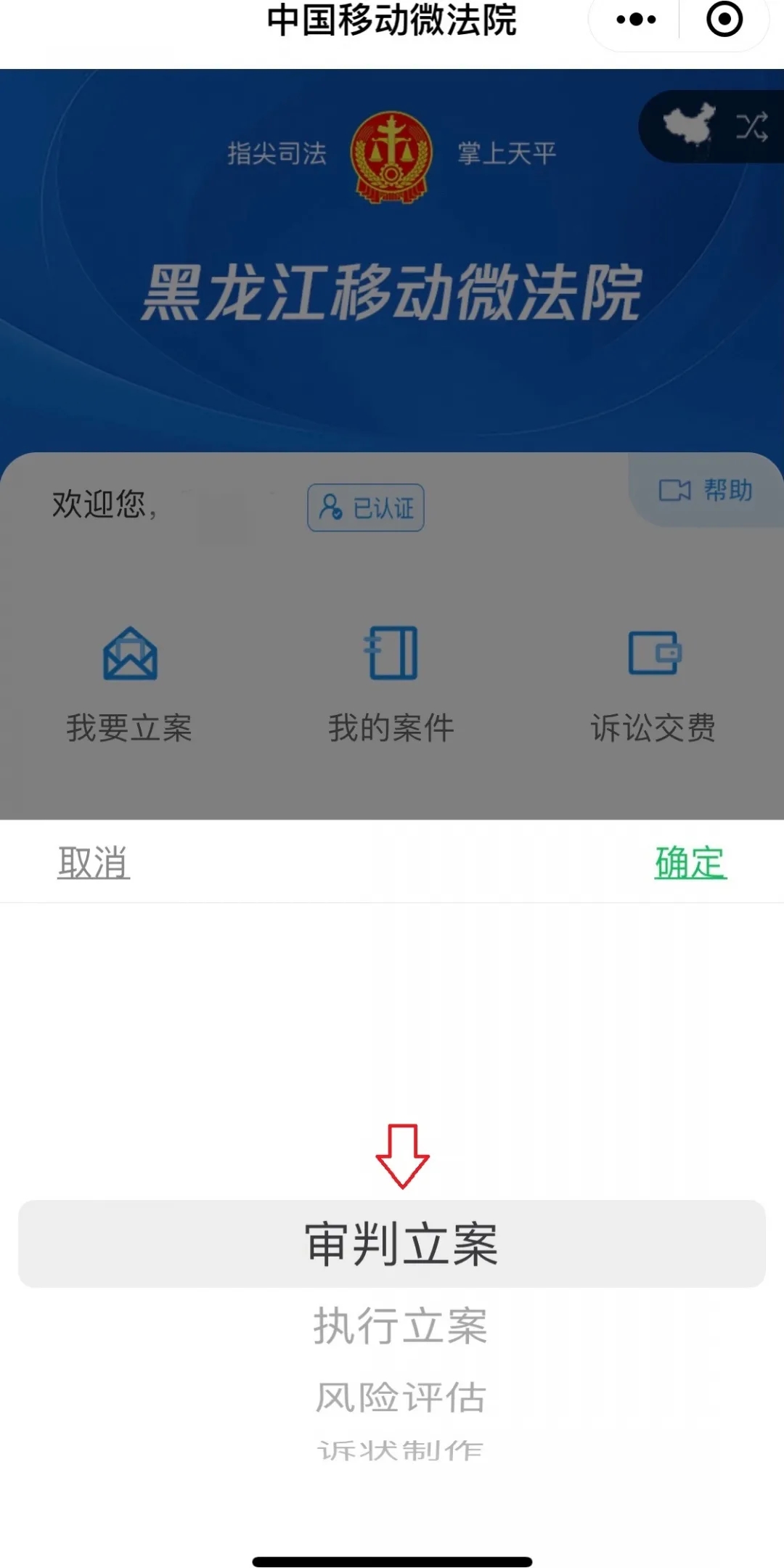Pick the 风险评估 option
Screen dimensions: 784x1568
[x=401, y=1397]
